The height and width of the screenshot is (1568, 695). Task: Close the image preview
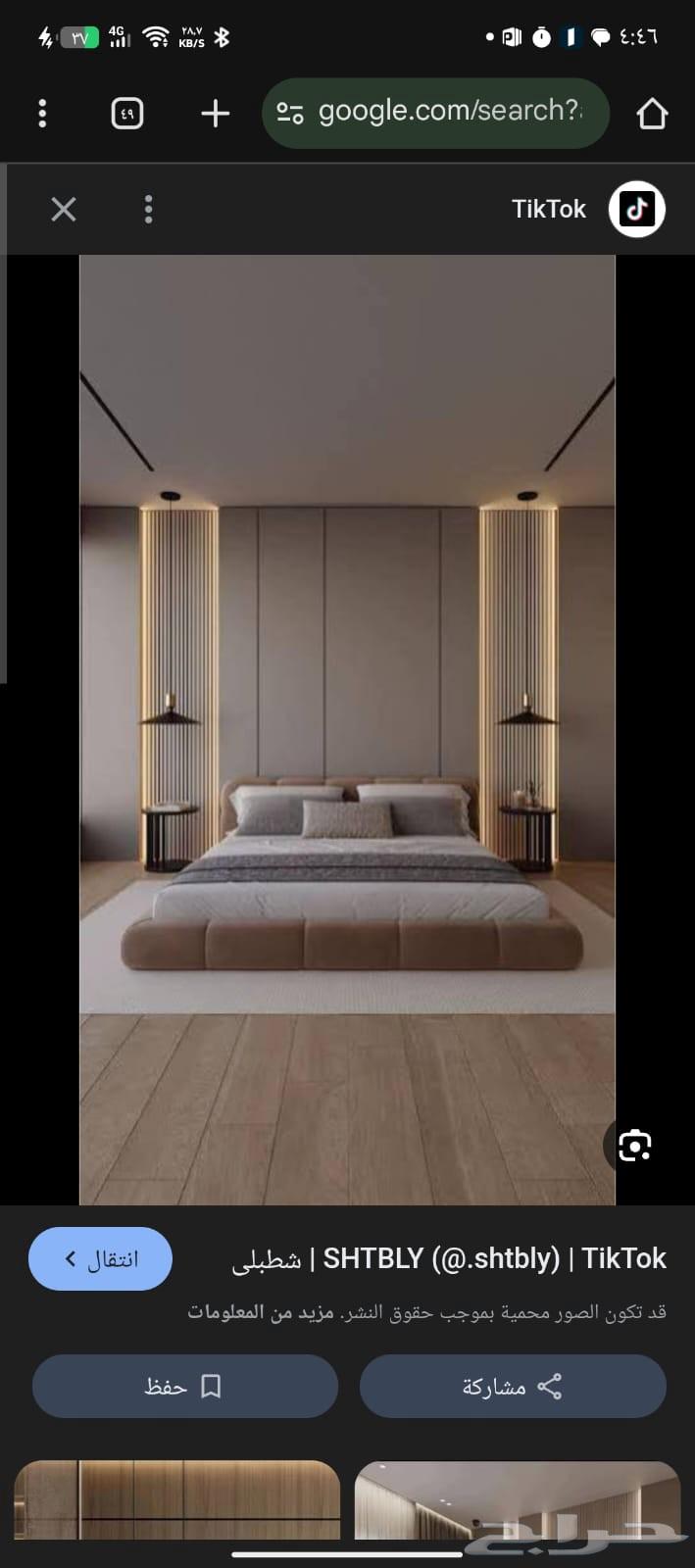click(x=64, y=209)
